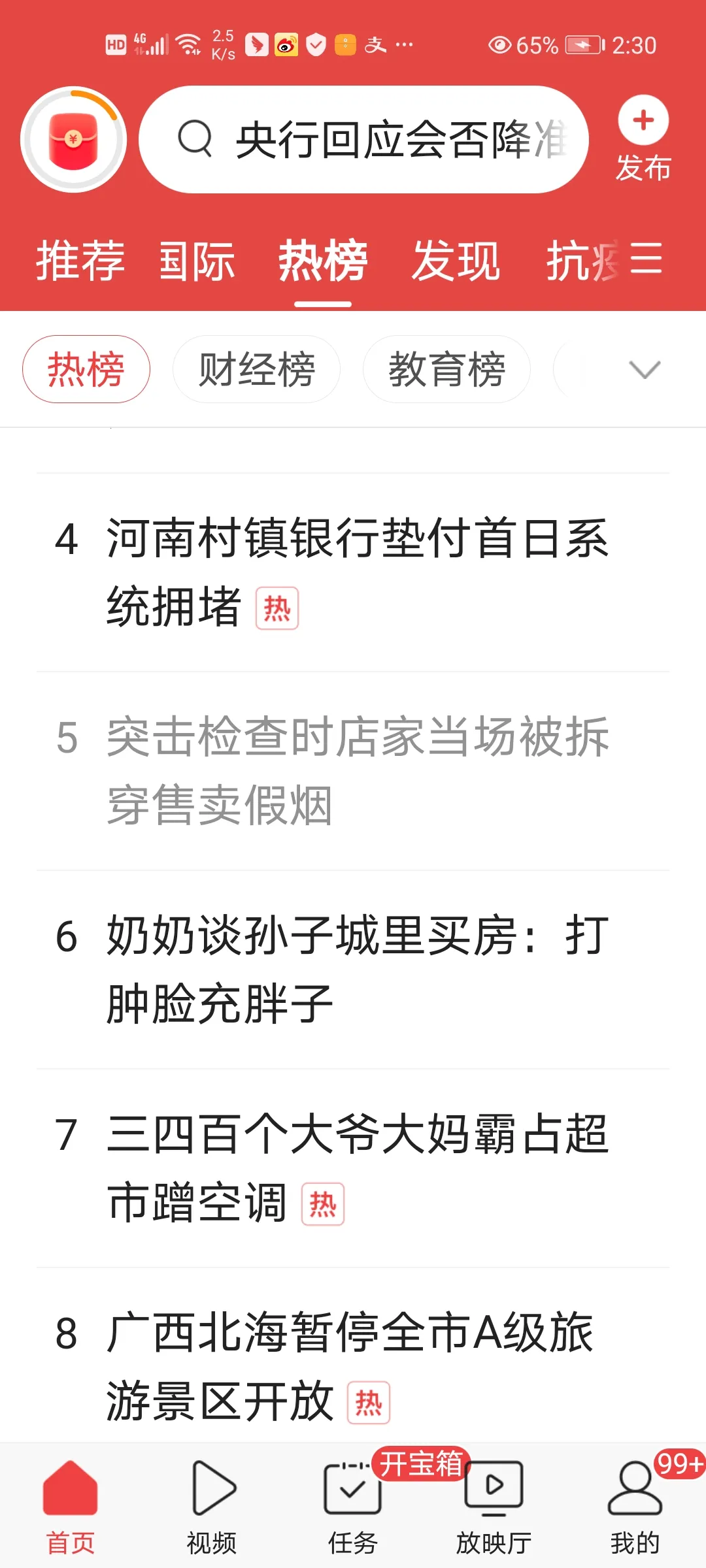
Task: Tap the 发布 publish button
Action: [x=643, y=139]
